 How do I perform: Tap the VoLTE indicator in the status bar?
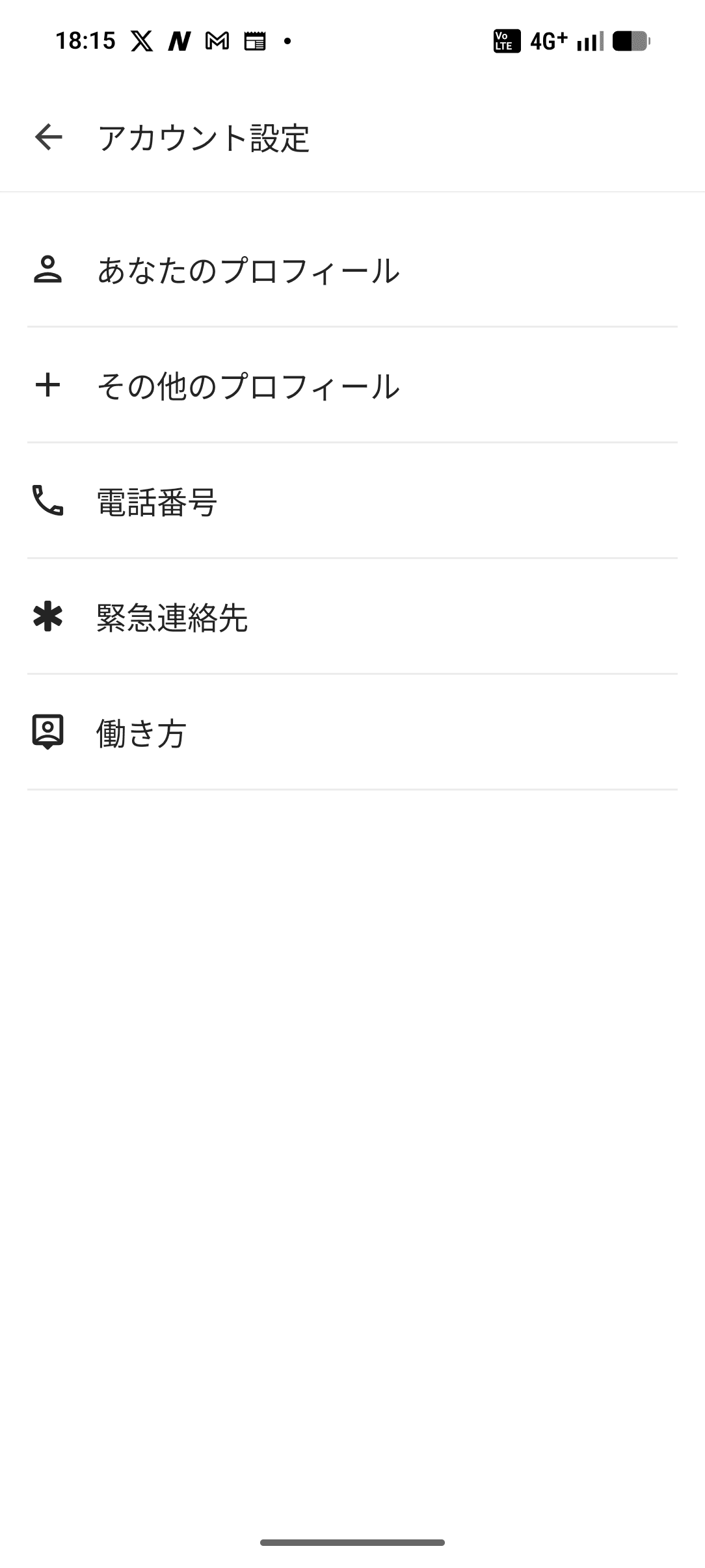click(505, 41)
